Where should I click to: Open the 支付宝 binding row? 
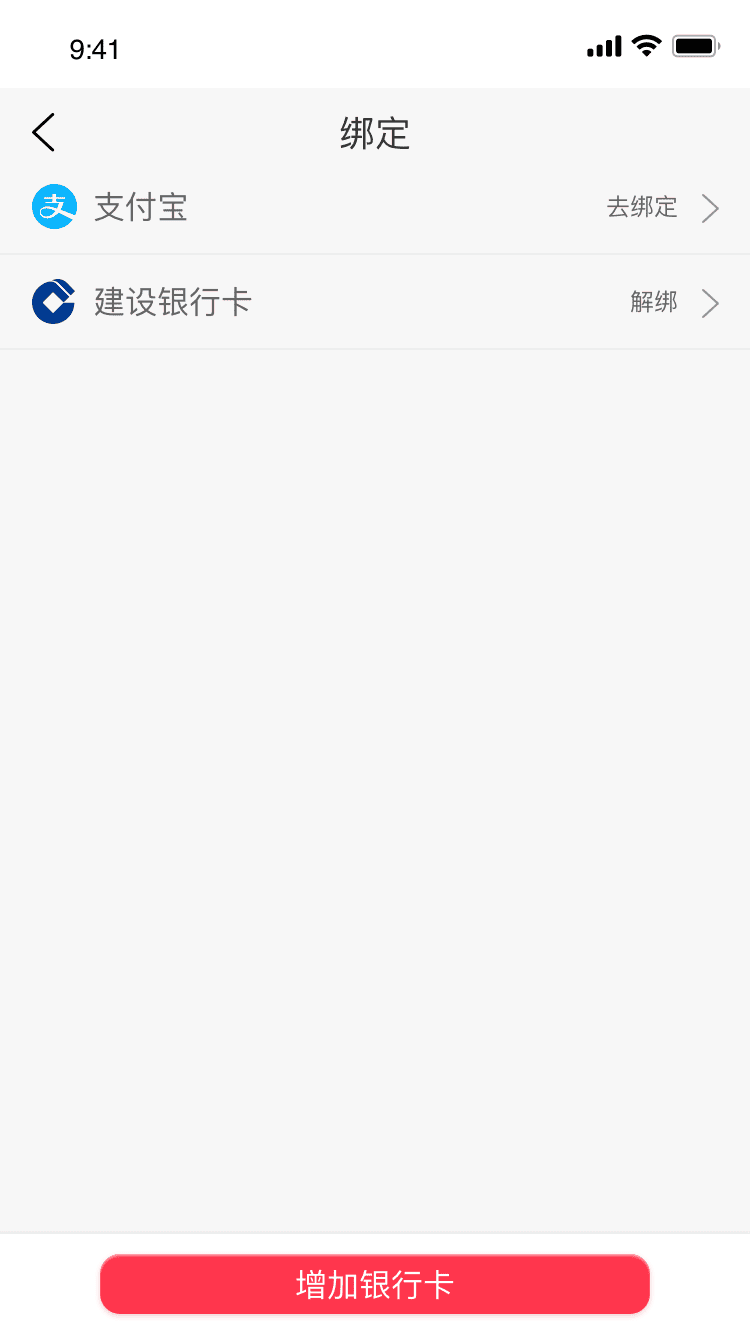[x=375, y=208]
